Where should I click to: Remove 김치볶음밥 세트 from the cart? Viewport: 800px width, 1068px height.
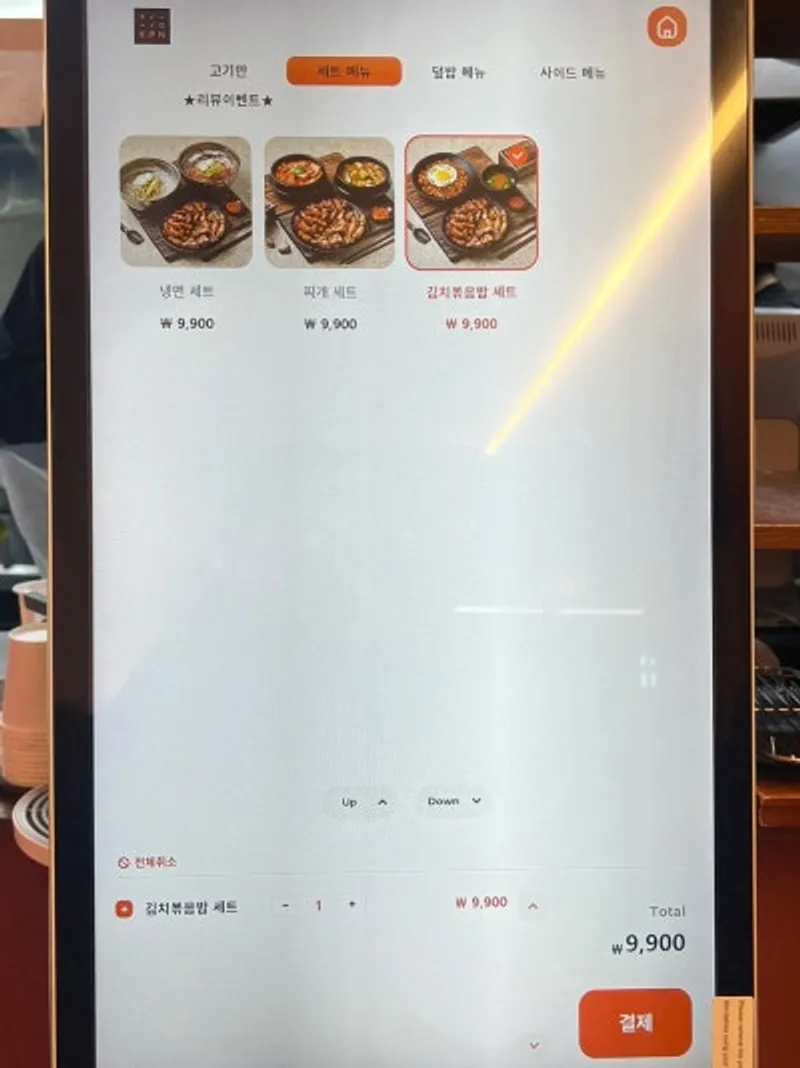[x=124, y=909]
